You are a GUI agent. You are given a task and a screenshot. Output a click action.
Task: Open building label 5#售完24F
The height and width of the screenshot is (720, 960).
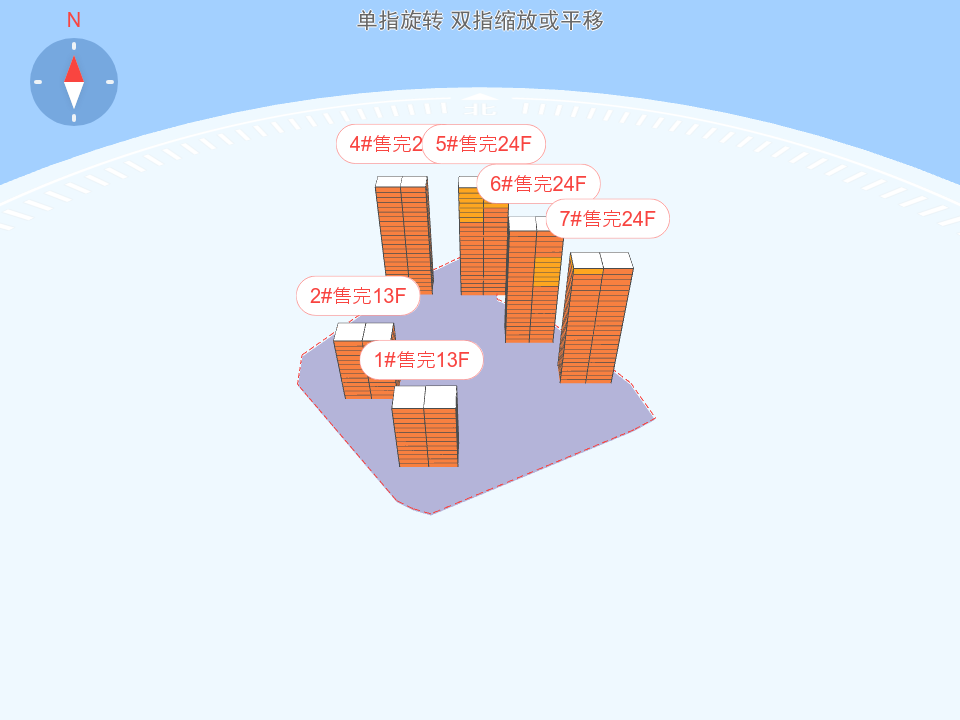point(484,144)
